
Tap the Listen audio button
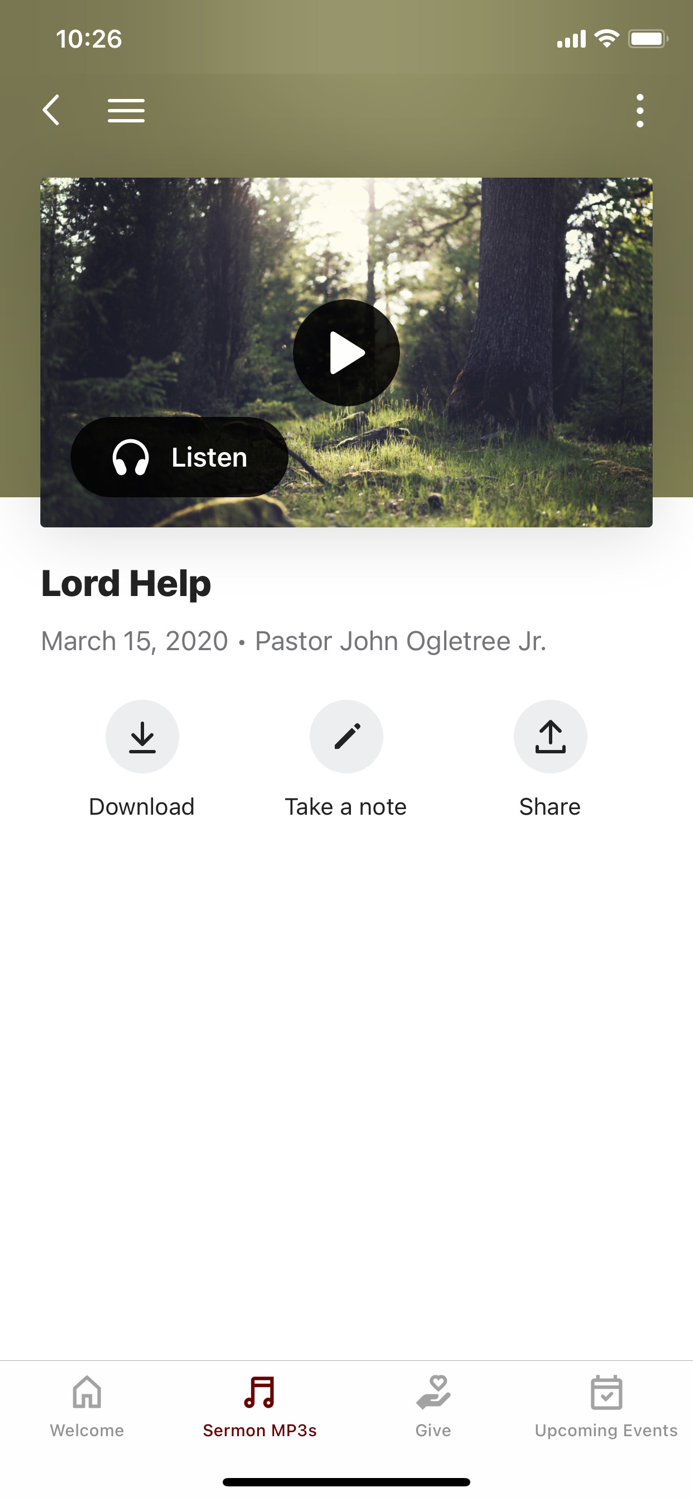point(180,457)
